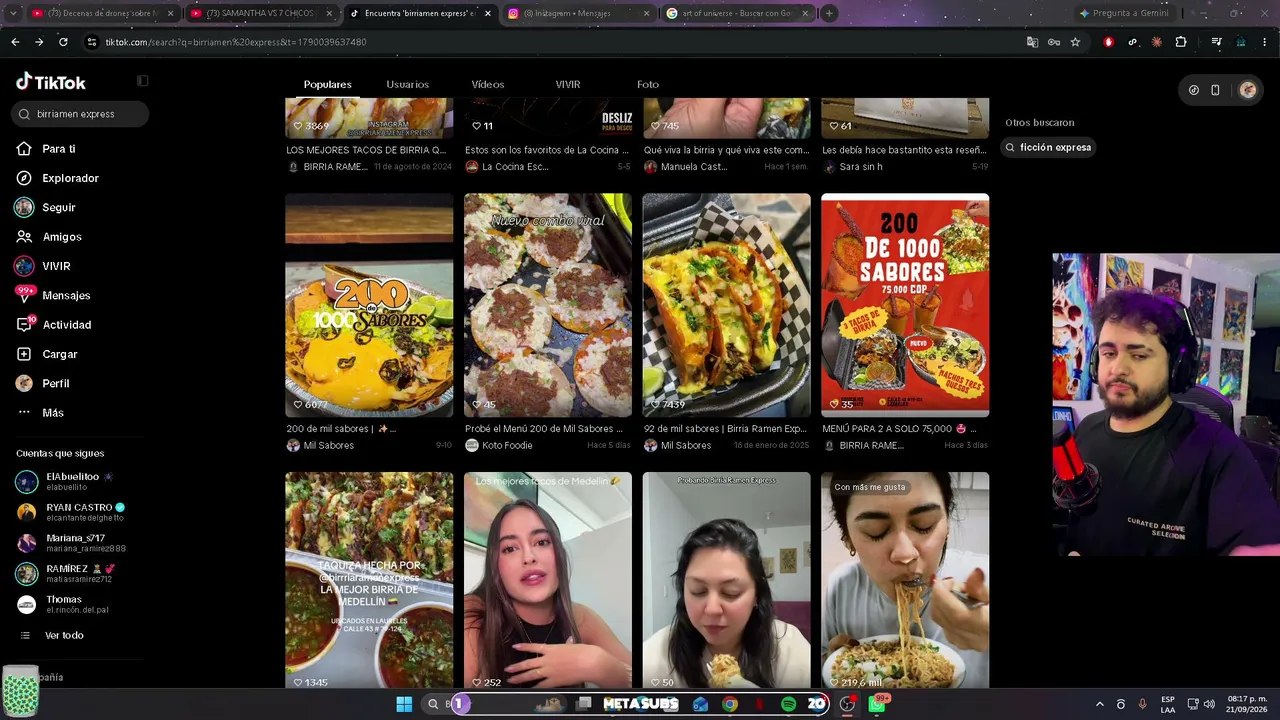
Task: Open the ElAbuelitoo account
Action: tap(70, 481)
